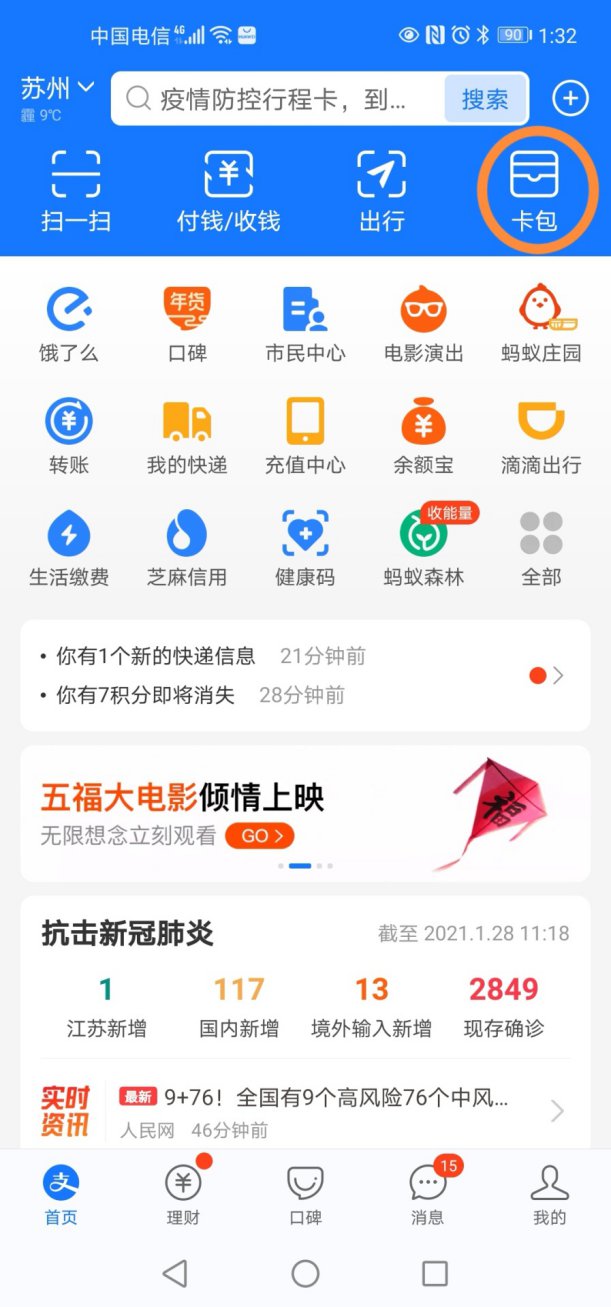Tap 扫一扫 to scan a code
This screenshot has width=611, height=1307.
(76, 190)
